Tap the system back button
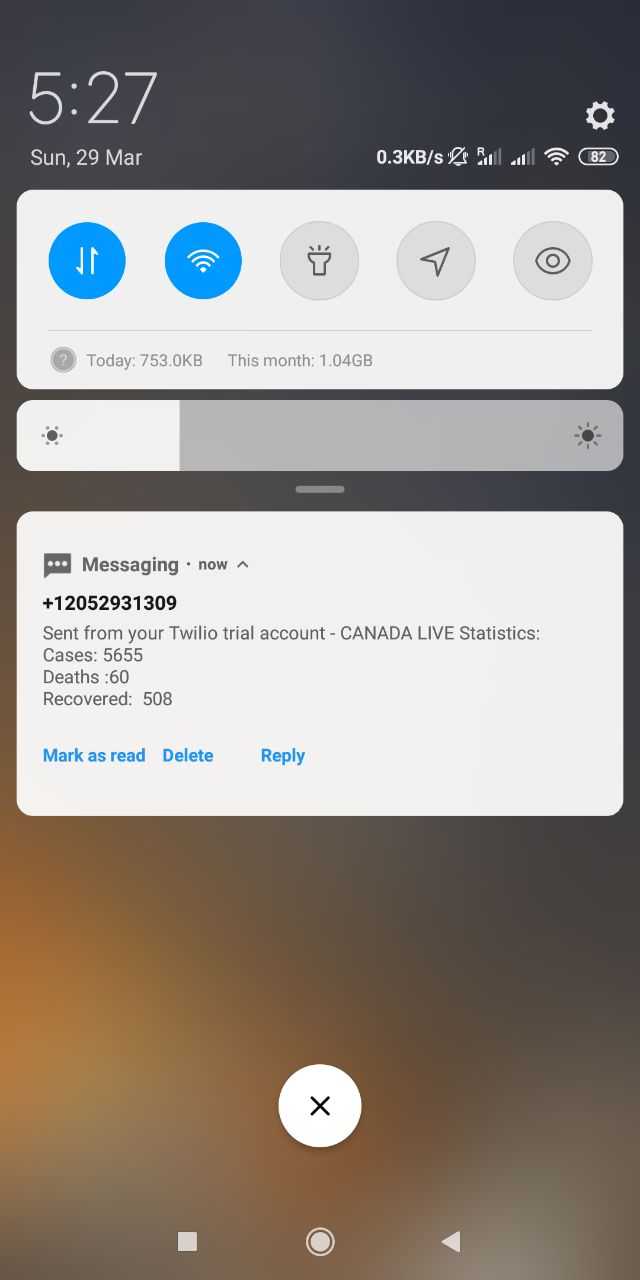Image resolution: width=640 pixels, height=1280 pixels. (451, 1241)
